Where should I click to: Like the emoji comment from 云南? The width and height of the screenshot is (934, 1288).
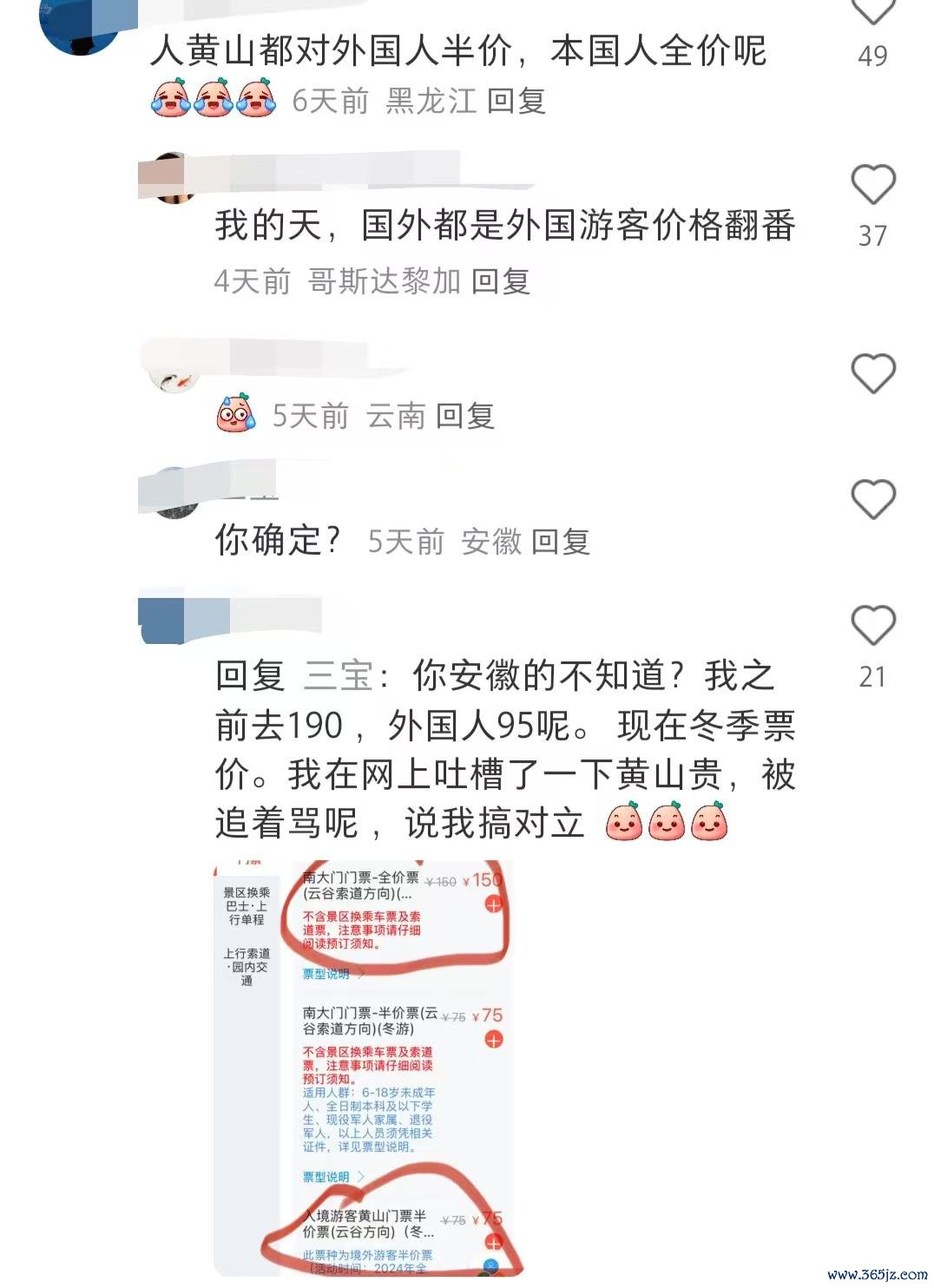[x=872, y=374]
